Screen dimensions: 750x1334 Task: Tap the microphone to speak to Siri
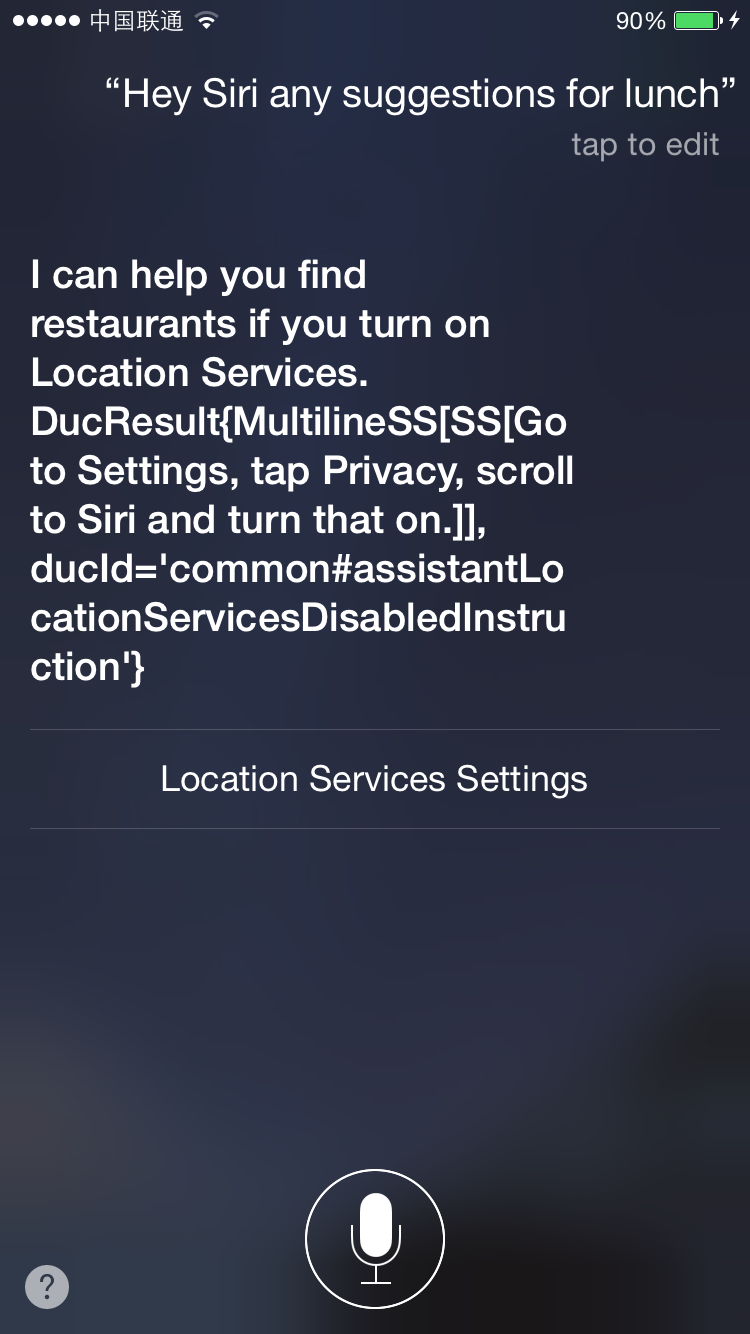pos(375,1239)
